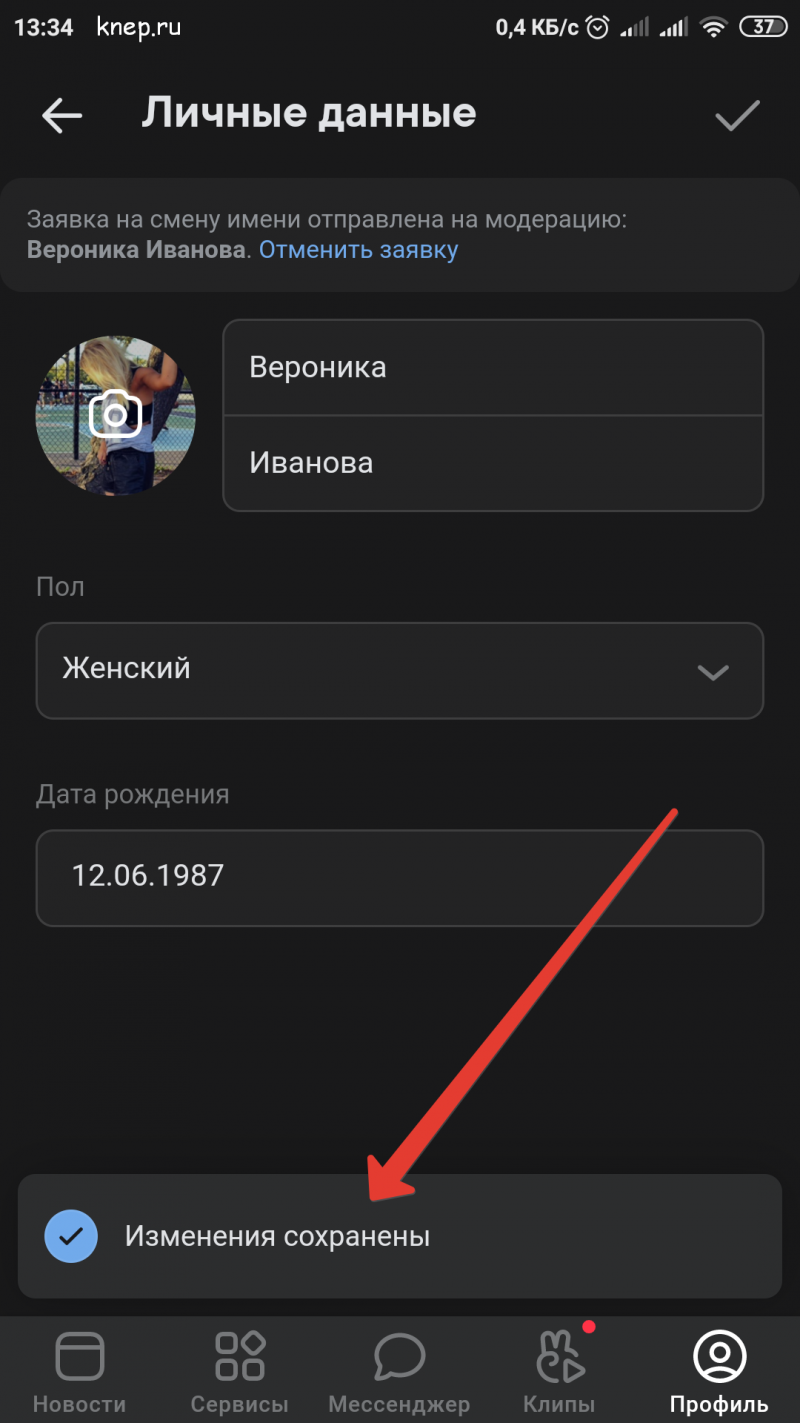
Task: Open the Сервисы tab
Action: coord(240,1372)
